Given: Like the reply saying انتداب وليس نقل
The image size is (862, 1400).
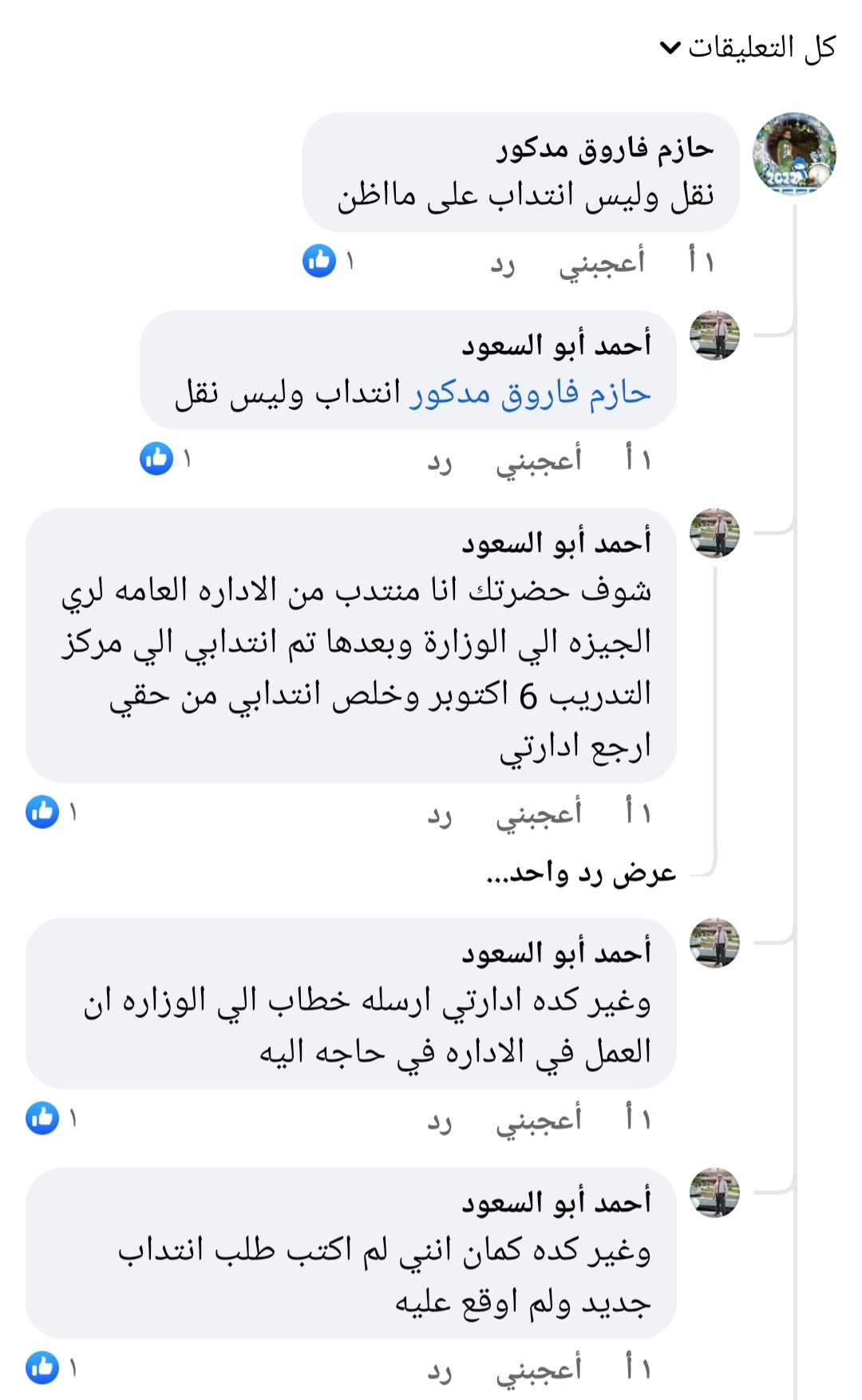Looking at the screenshot, I should [539, 460].
